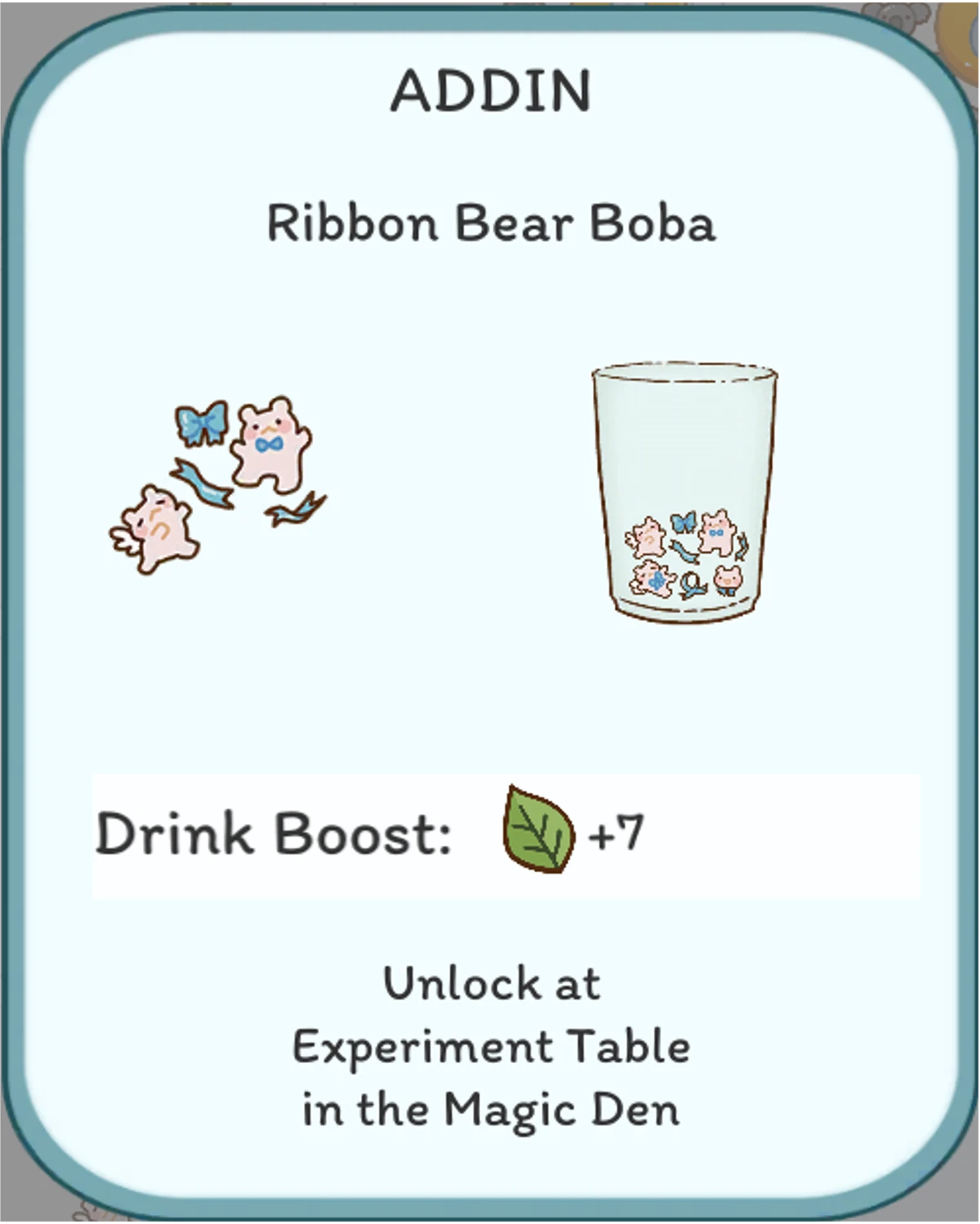Click the bear wearing a blue ribbon in cup
Image resolution: width=980 pixels, height=1224 pixels.
click(x=717, y=532)
